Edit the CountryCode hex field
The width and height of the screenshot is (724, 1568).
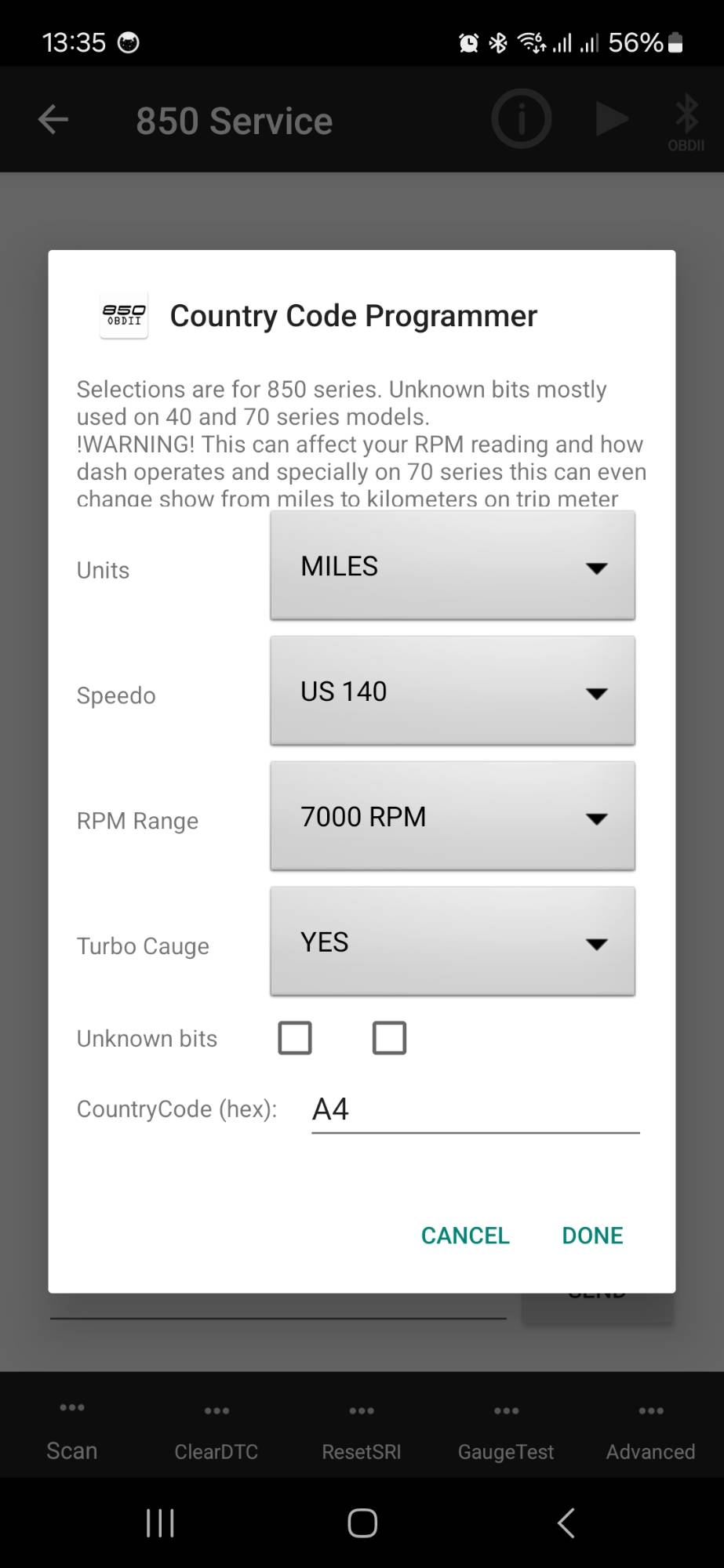[475, 1110]
